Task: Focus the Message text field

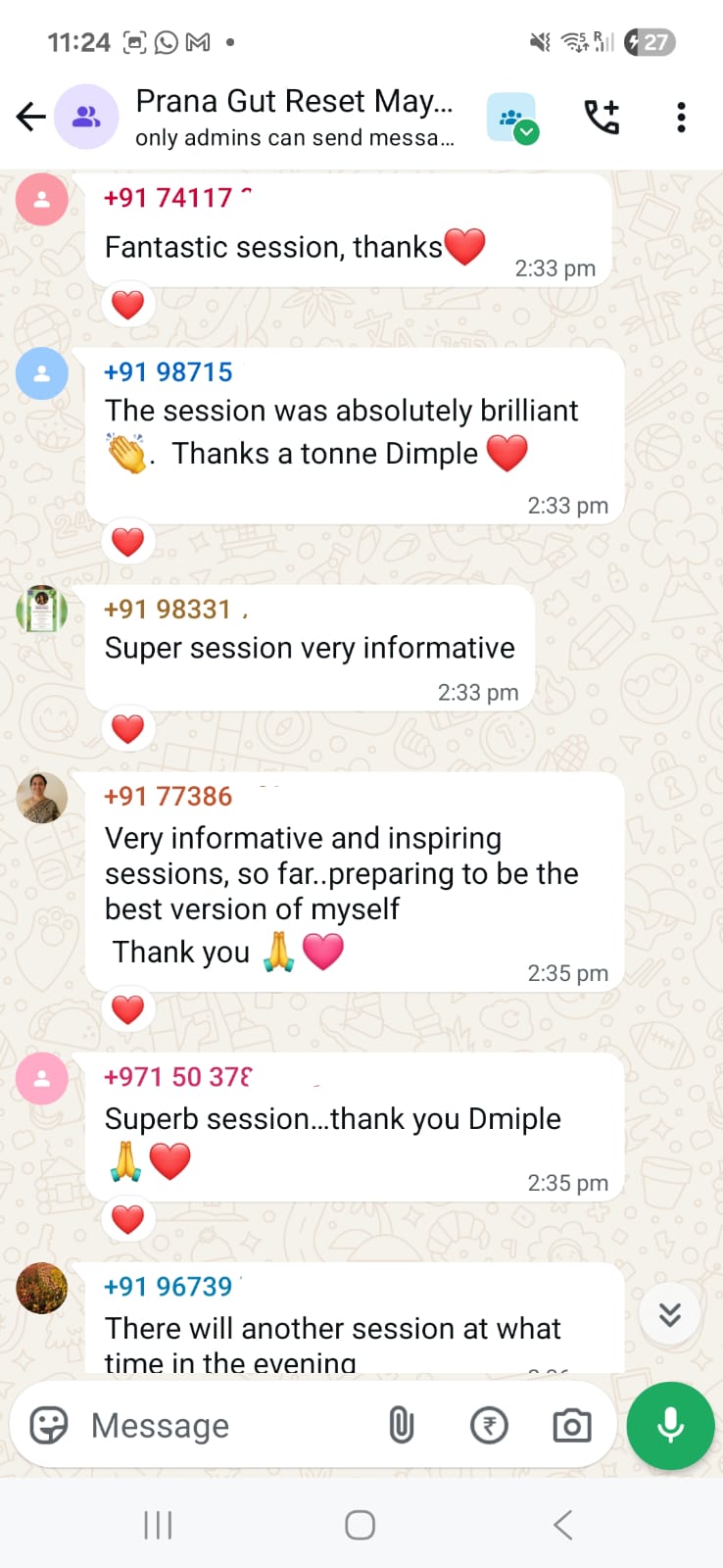Action: (225, 1426)
